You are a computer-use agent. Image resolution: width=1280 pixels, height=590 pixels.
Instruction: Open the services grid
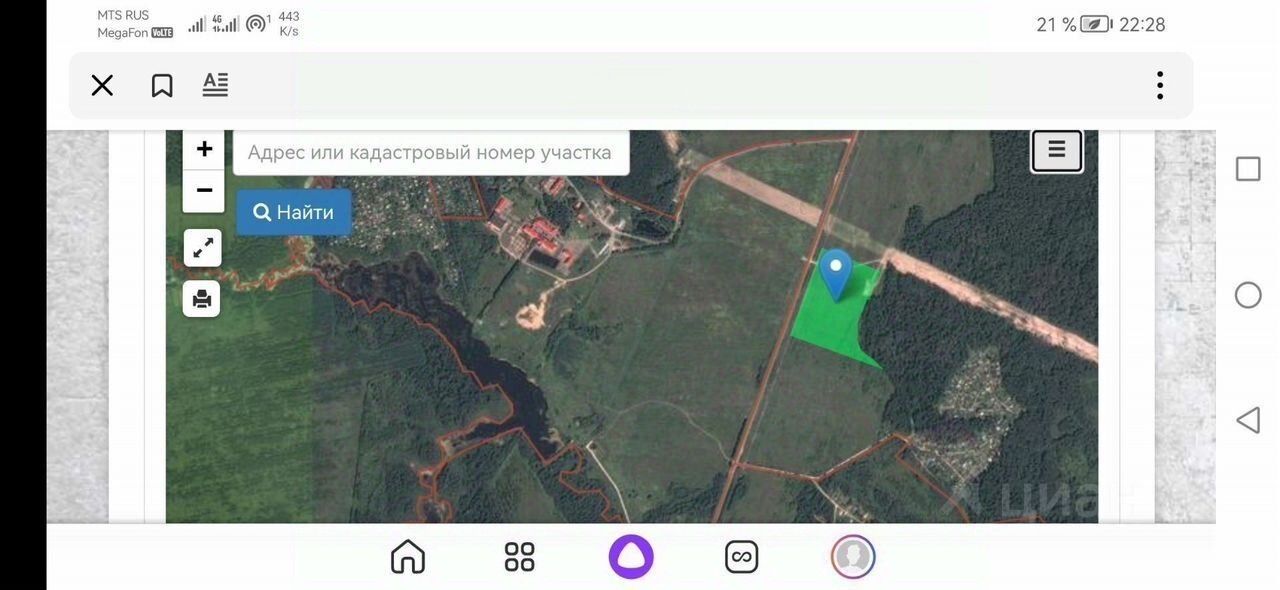click(519, 557)
